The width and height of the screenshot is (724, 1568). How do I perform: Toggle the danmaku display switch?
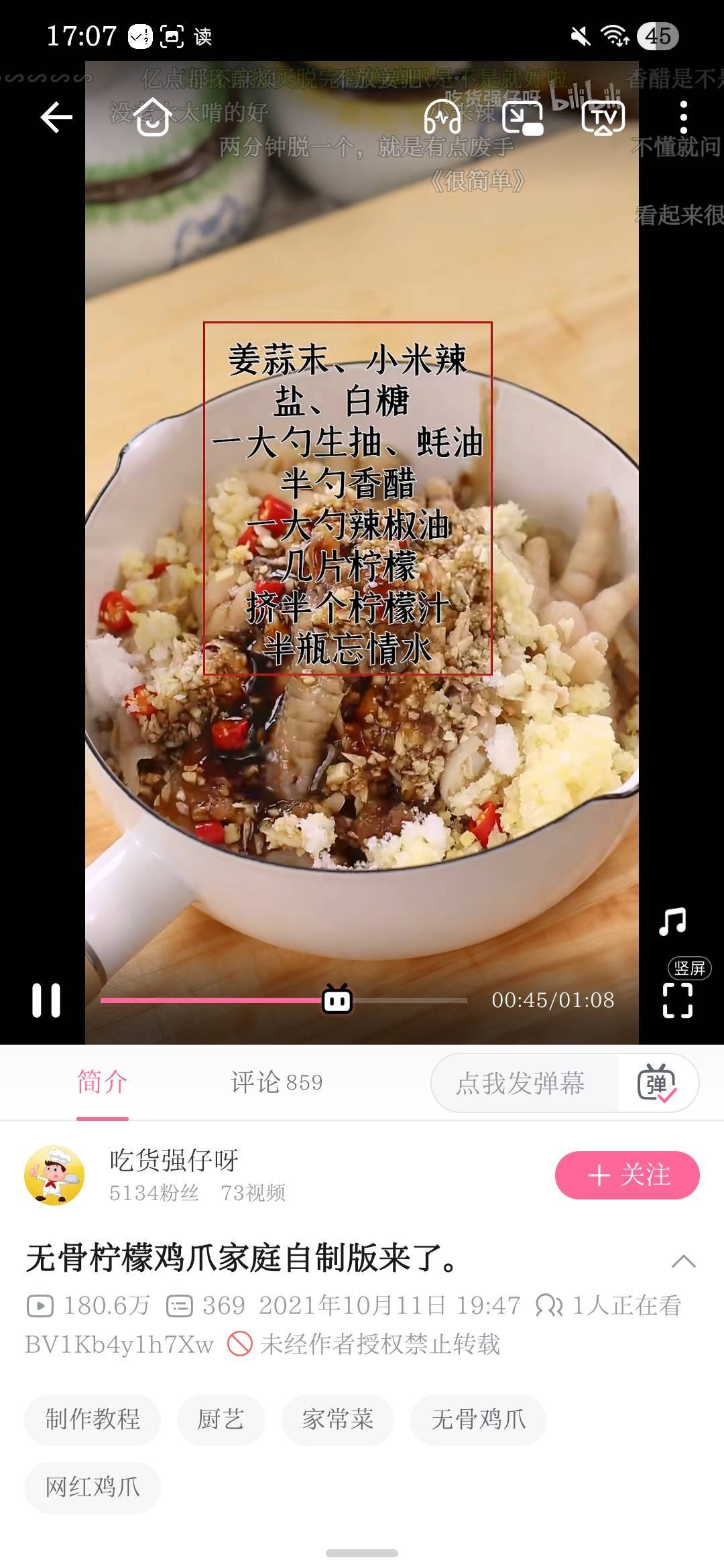[x=658, y=1083]
